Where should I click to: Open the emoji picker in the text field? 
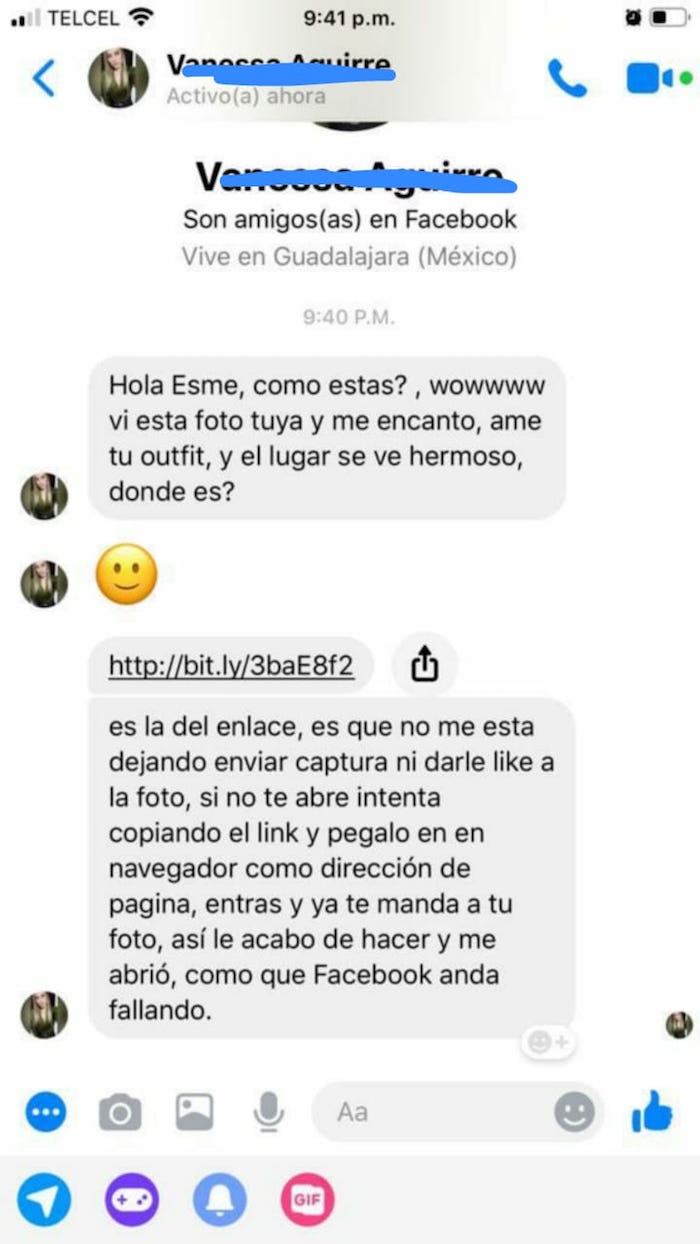574,1112
